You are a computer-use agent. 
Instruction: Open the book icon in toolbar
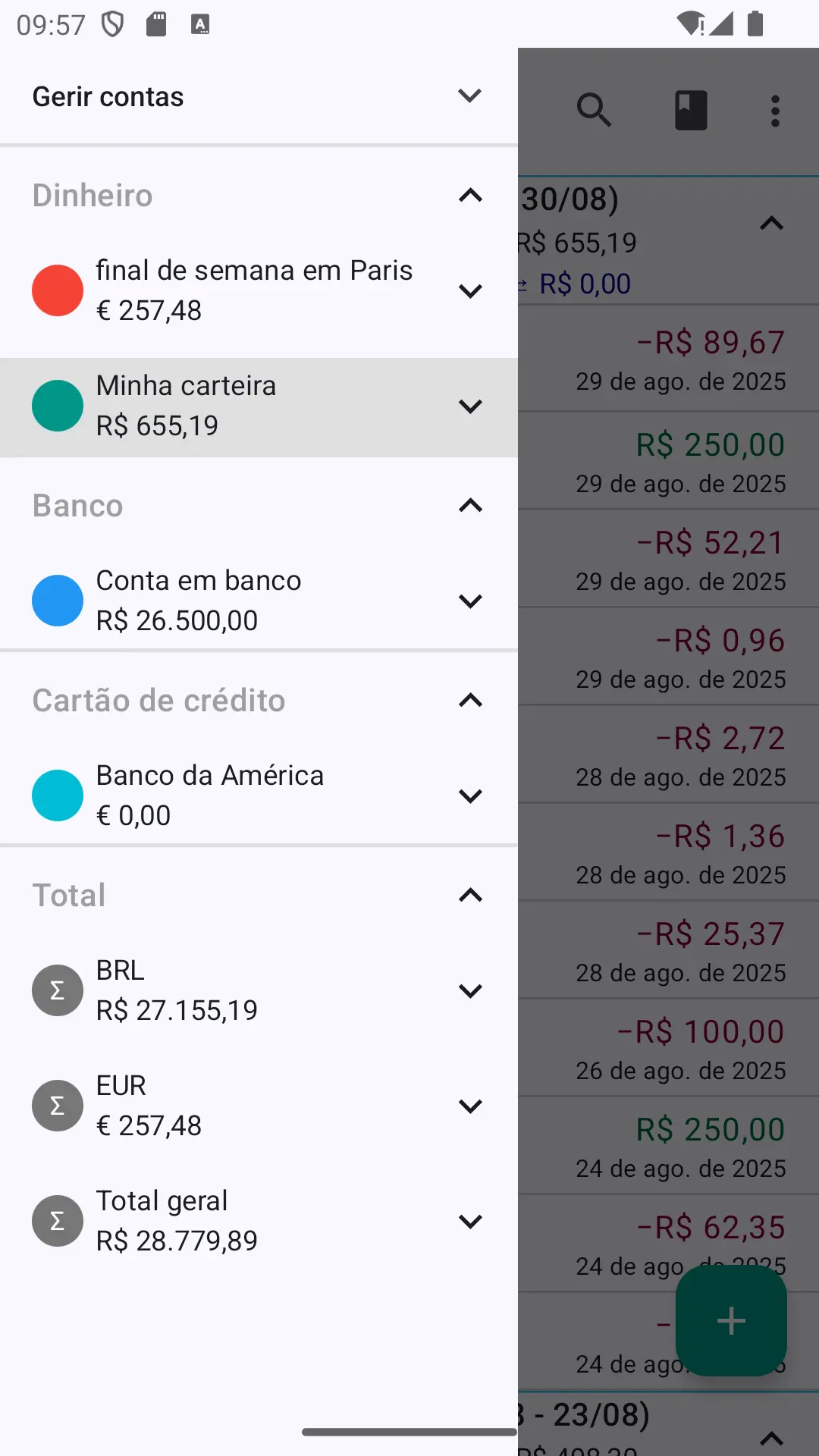(x=691, y=111)
